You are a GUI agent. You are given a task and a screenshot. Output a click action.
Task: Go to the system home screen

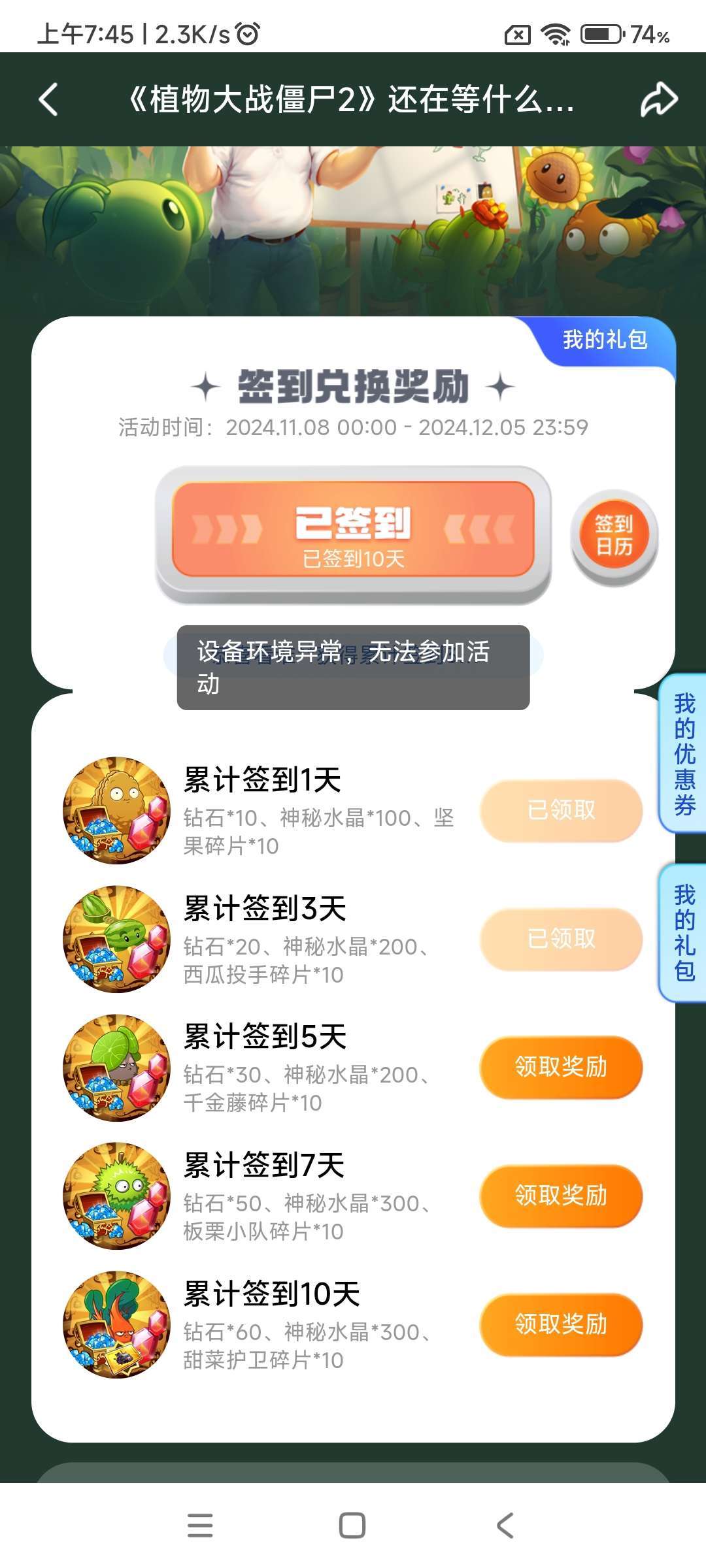click(352, 1526)
